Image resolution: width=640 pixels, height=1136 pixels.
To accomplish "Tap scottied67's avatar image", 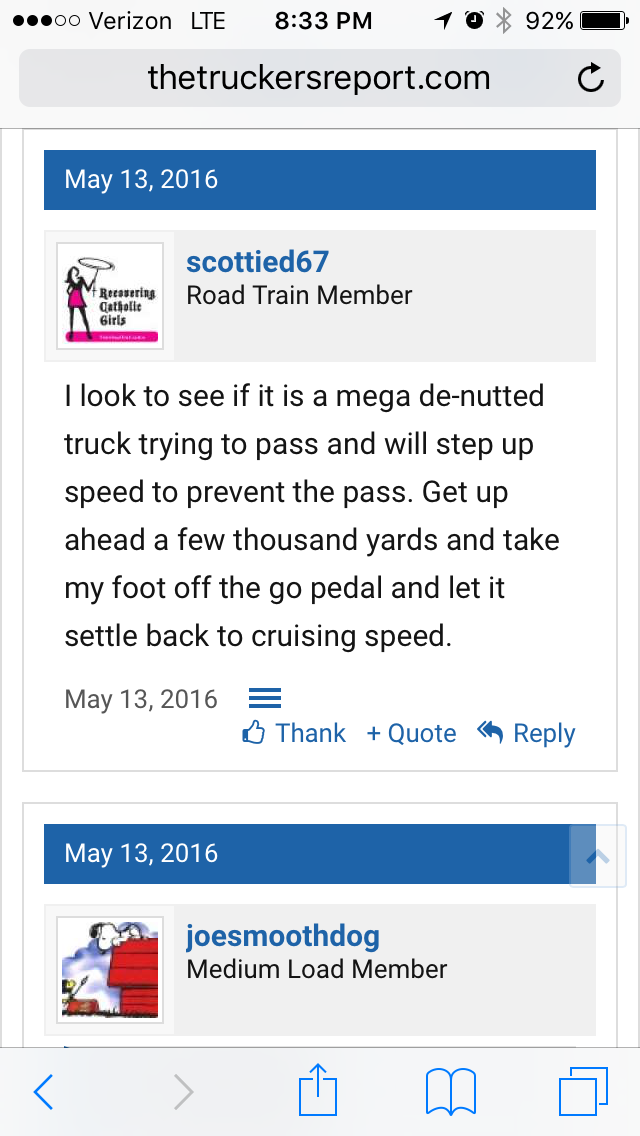I will (x=110, y=296).
